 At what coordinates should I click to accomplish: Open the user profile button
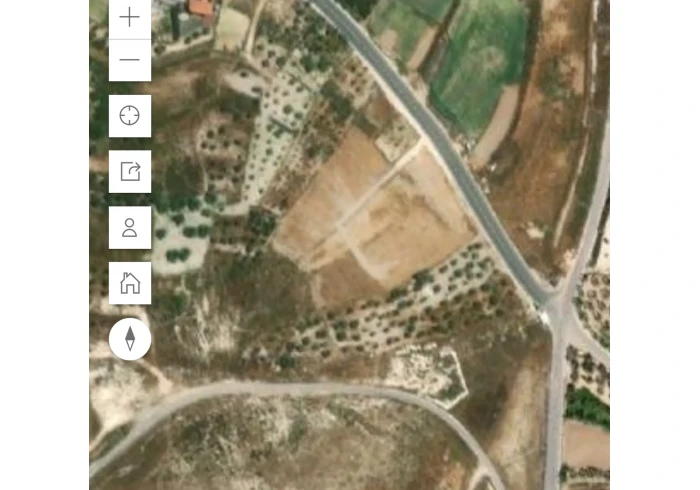130,228
